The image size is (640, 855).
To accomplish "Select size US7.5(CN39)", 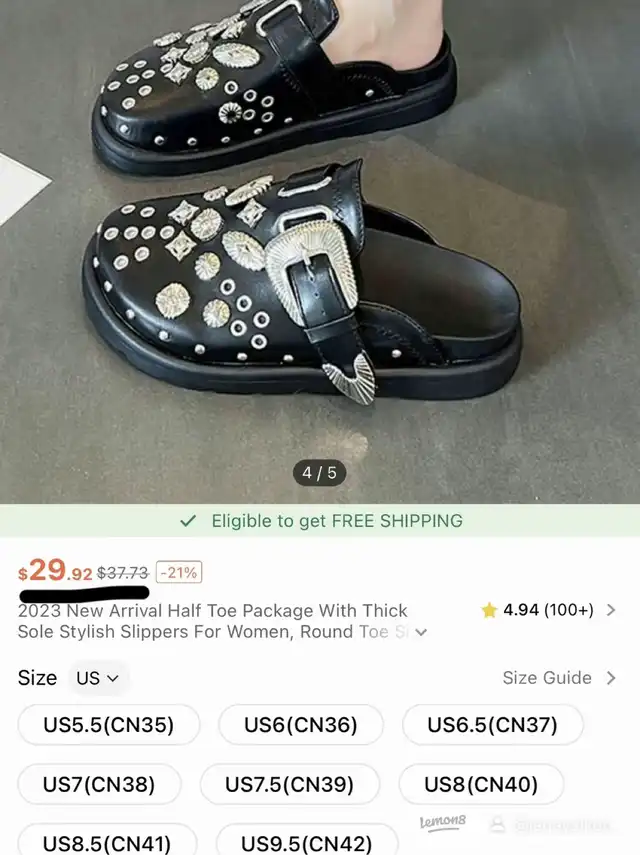I will coord(290,785).
